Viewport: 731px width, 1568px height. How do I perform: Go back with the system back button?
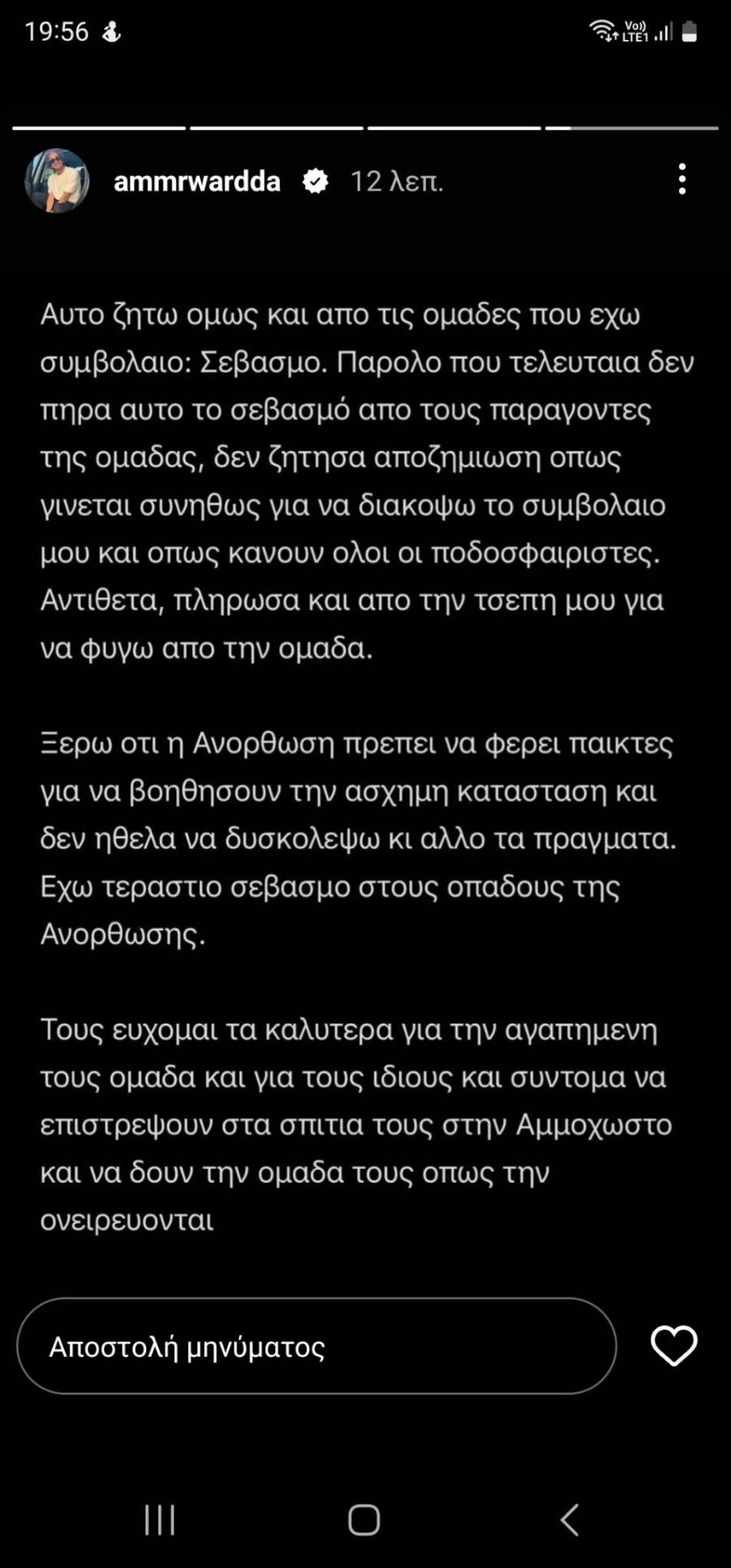click(570, 1519)
